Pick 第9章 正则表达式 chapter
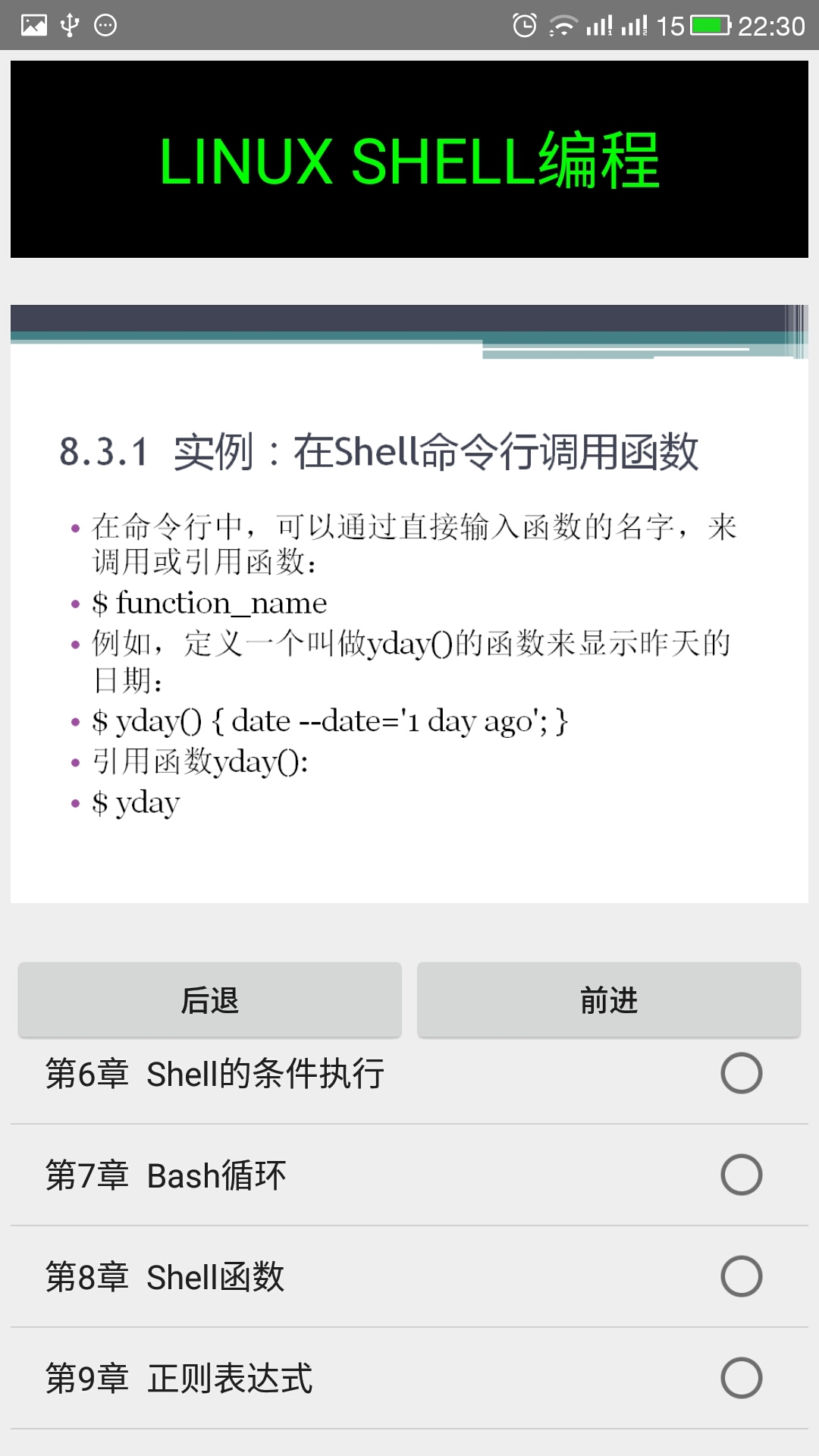 click(409, 1379)
